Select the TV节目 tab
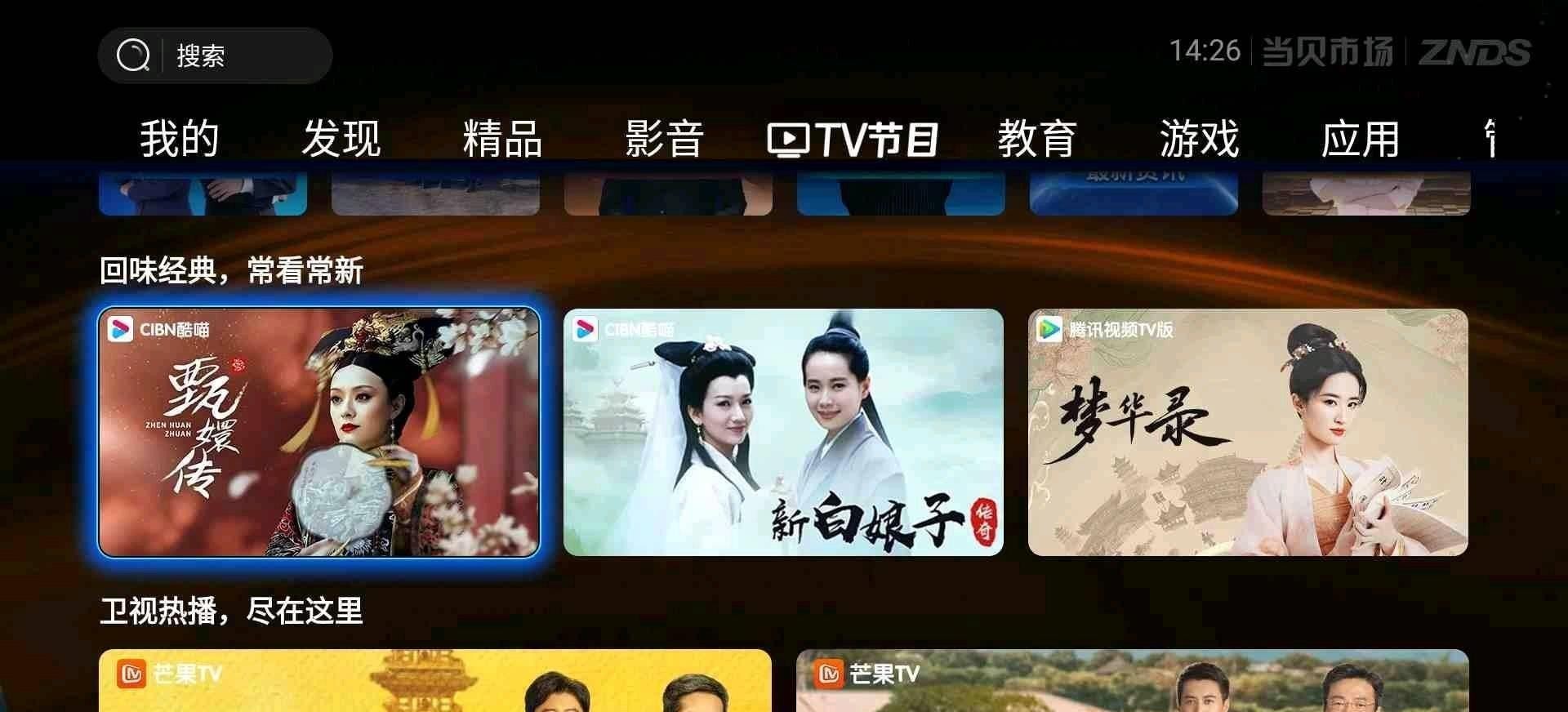1568x712 pixels. click(x=853, y=139)
